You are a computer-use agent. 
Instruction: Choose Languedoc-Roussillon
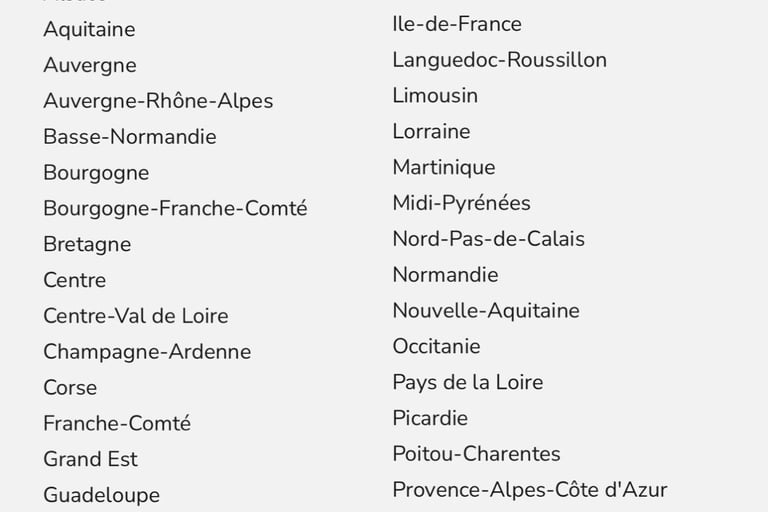[x=499, y=60]
